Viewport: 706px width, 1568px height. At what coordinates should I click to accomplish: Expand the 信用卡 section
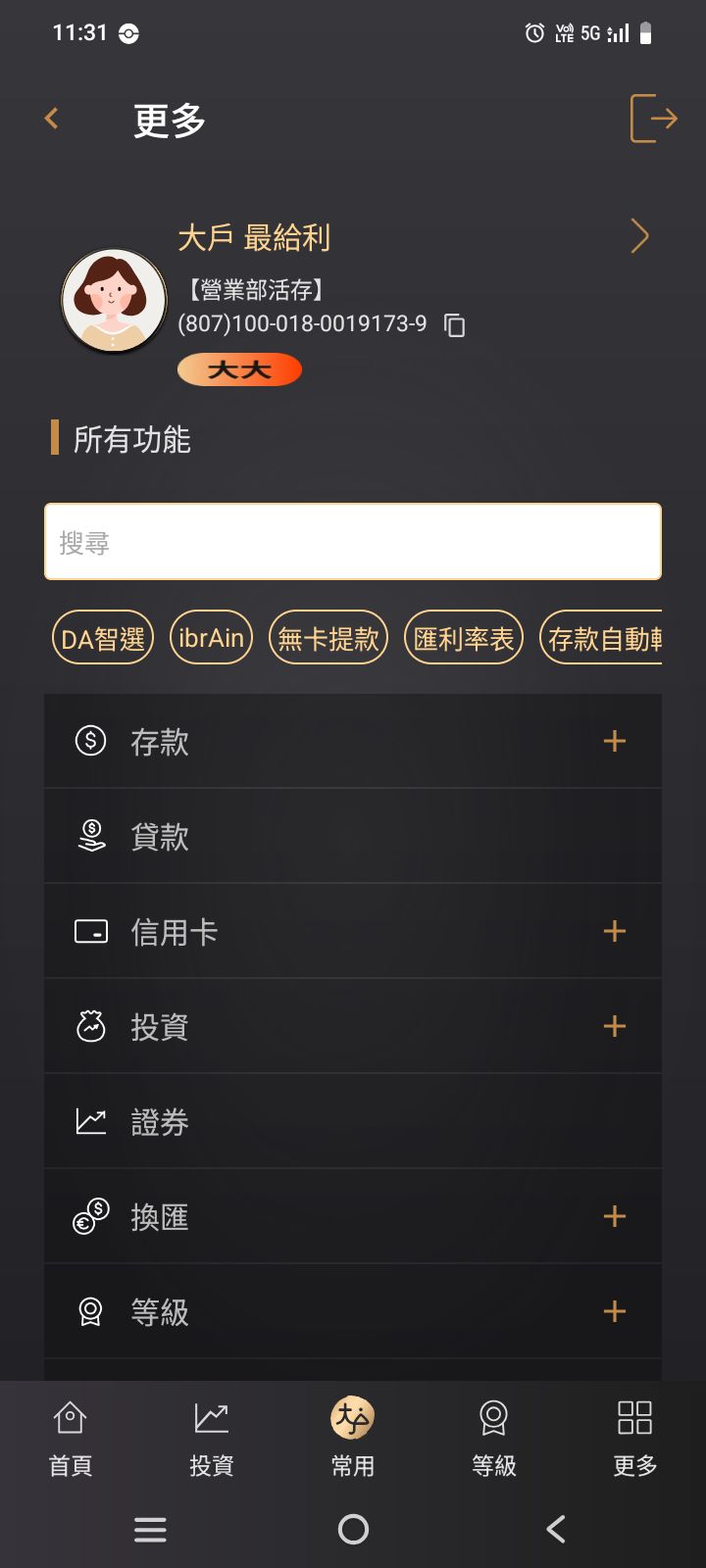coord(614,931)
